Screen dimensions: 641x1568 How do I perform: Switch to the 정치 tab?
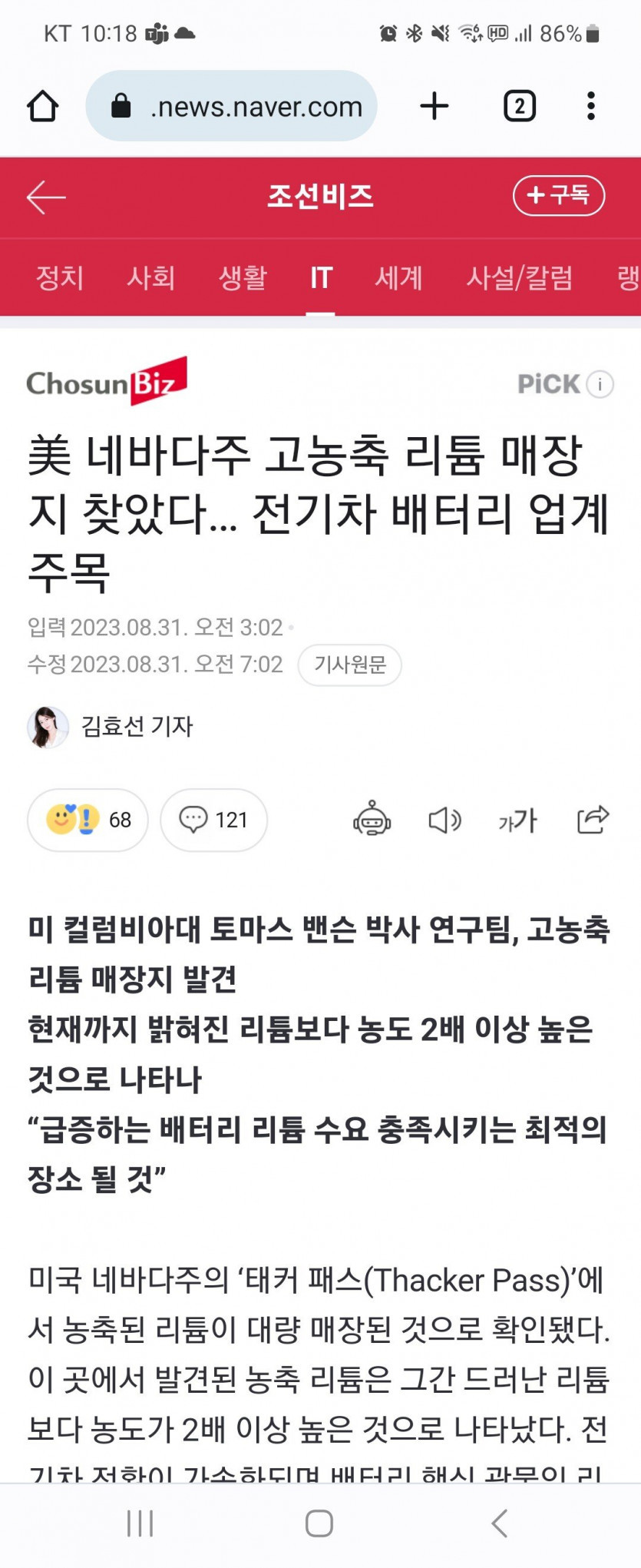[59, 277]
